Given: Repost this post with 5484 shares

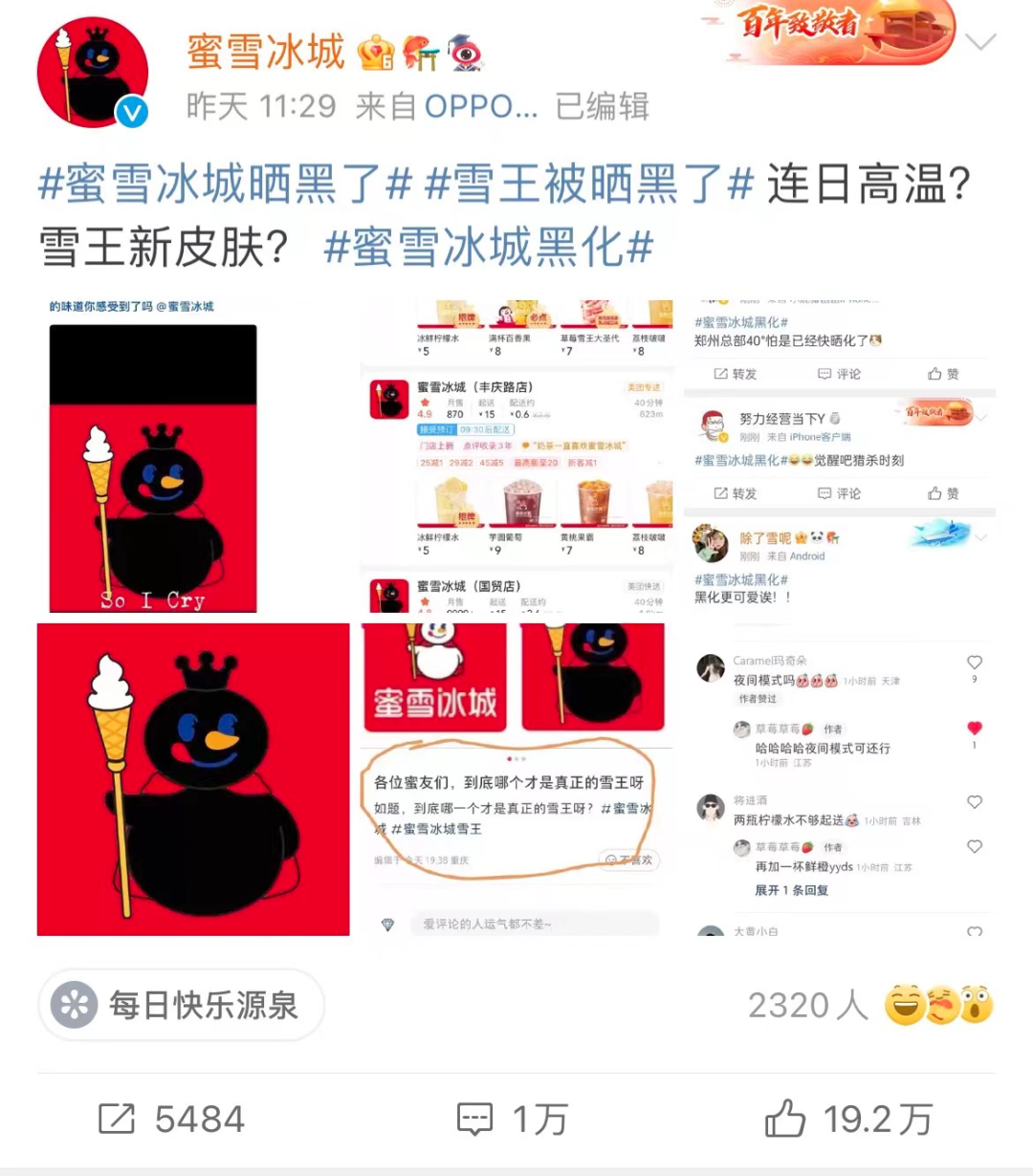Looking at the screenshot, I should click(x=173, y=1119).
